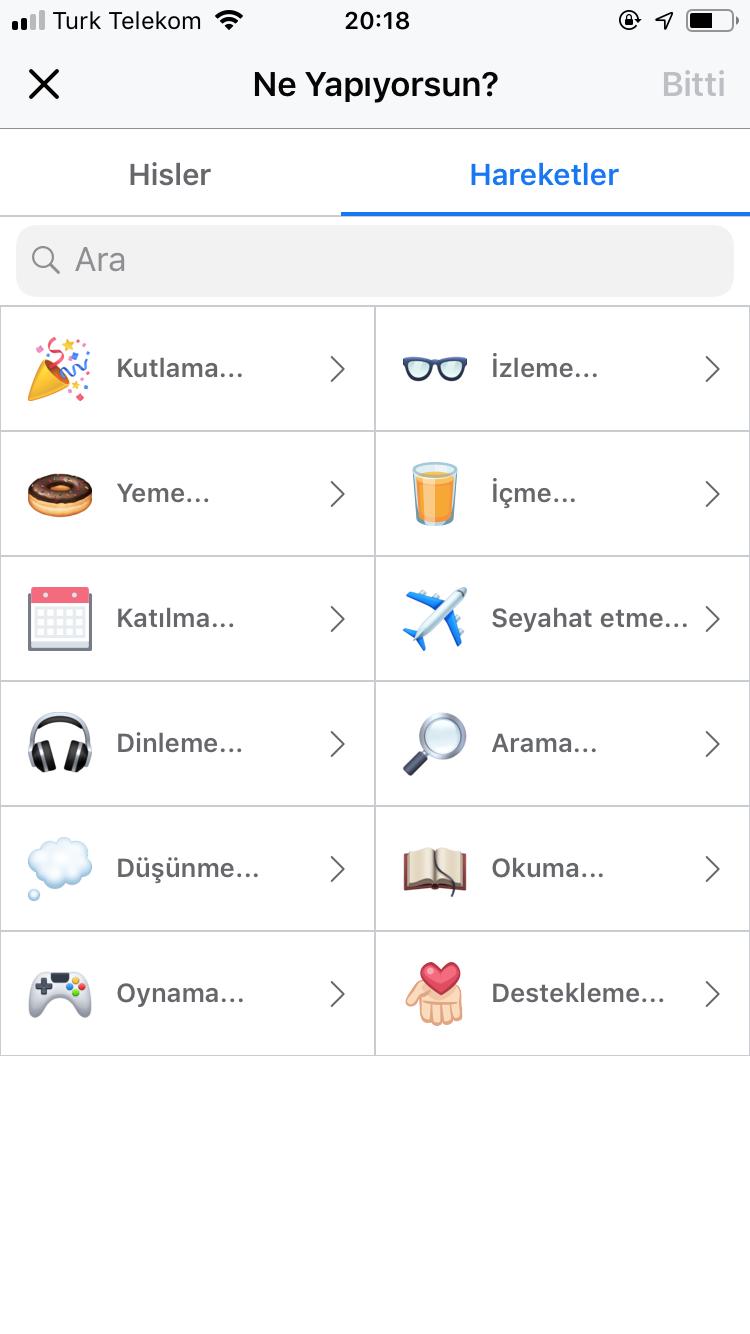This screenshot has height=1334, width=750.
Task: Open the Dinleme activity
Action: click(x=188, y=744)
